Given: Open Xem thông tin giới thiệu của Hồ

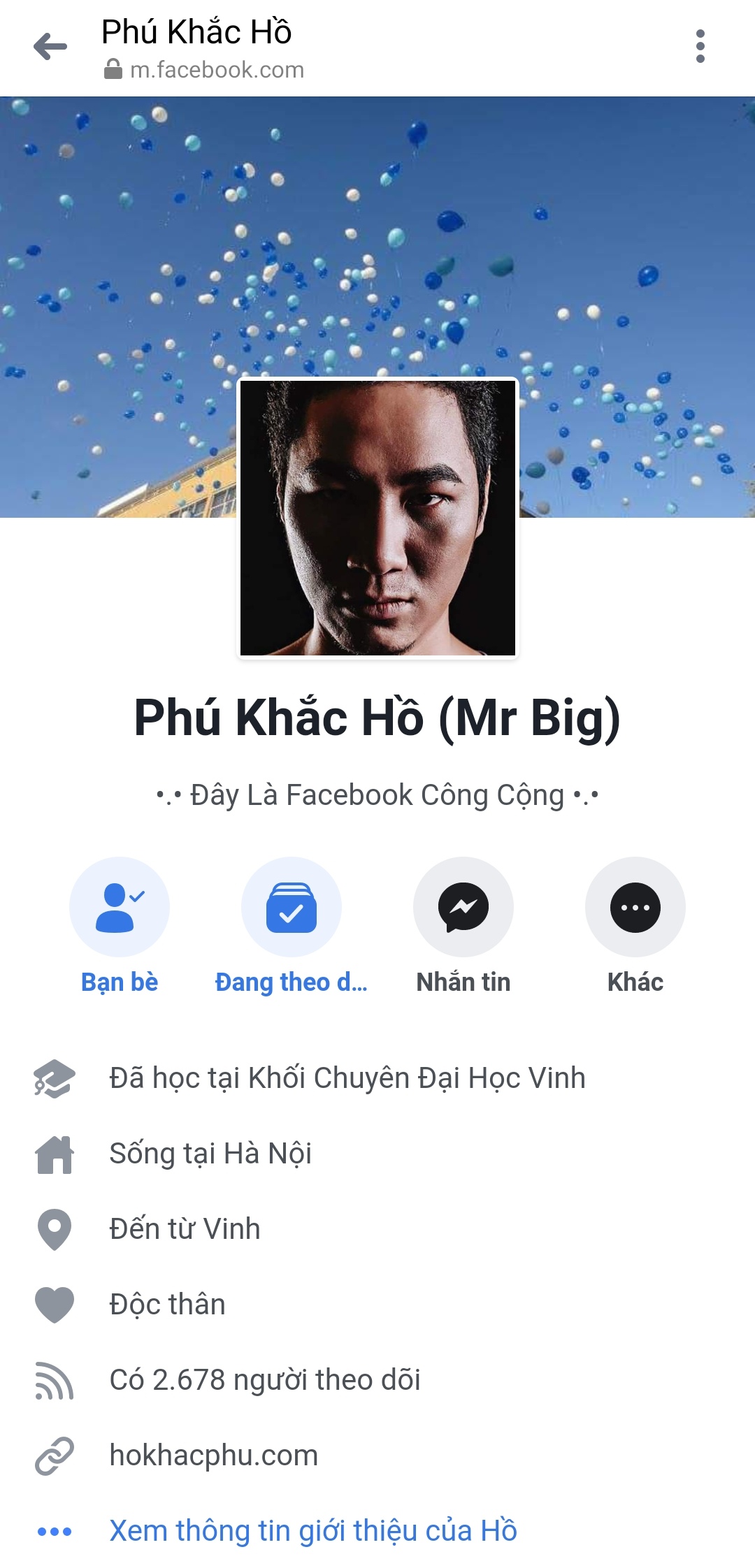Looking at the screenshot, I should point(312,1531).
